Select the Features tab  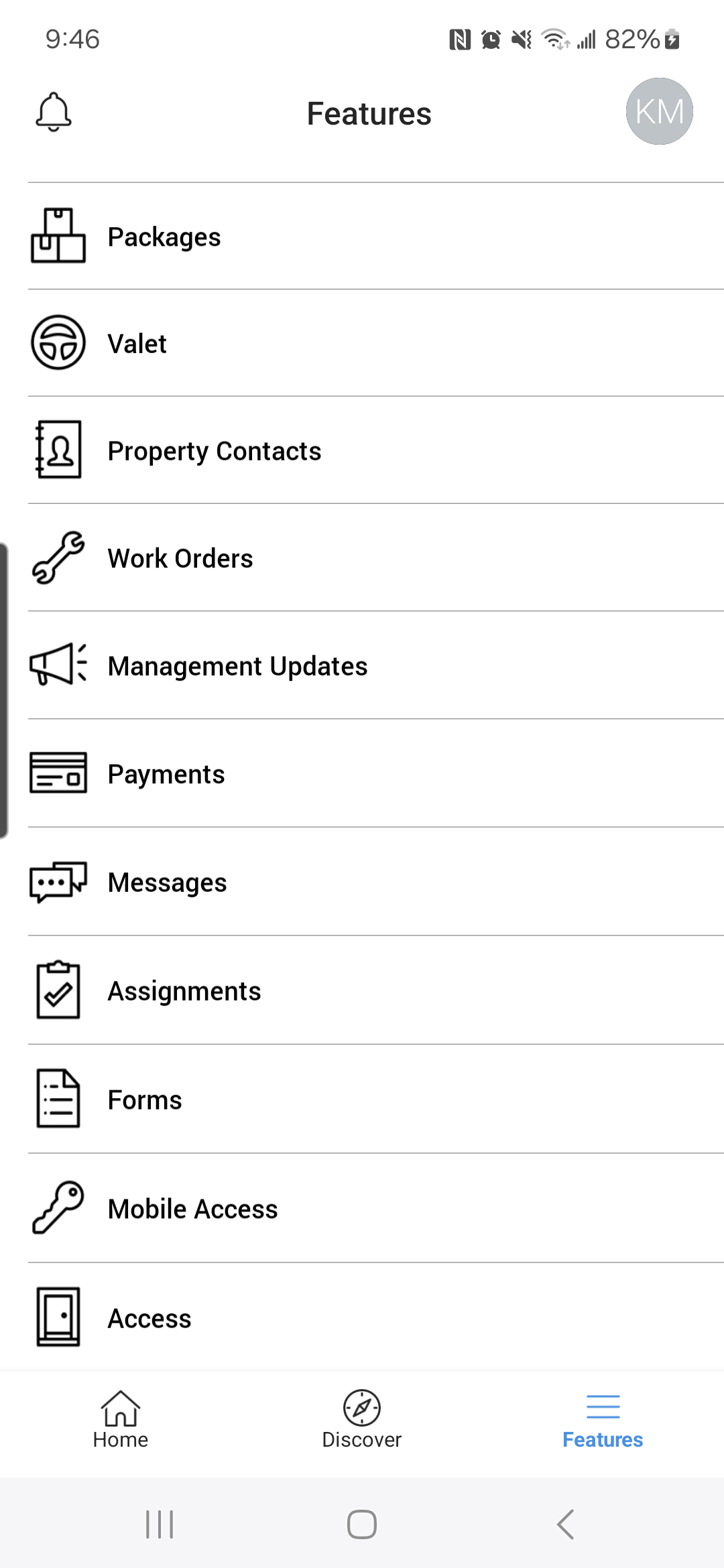click(x=602, y=1419)
